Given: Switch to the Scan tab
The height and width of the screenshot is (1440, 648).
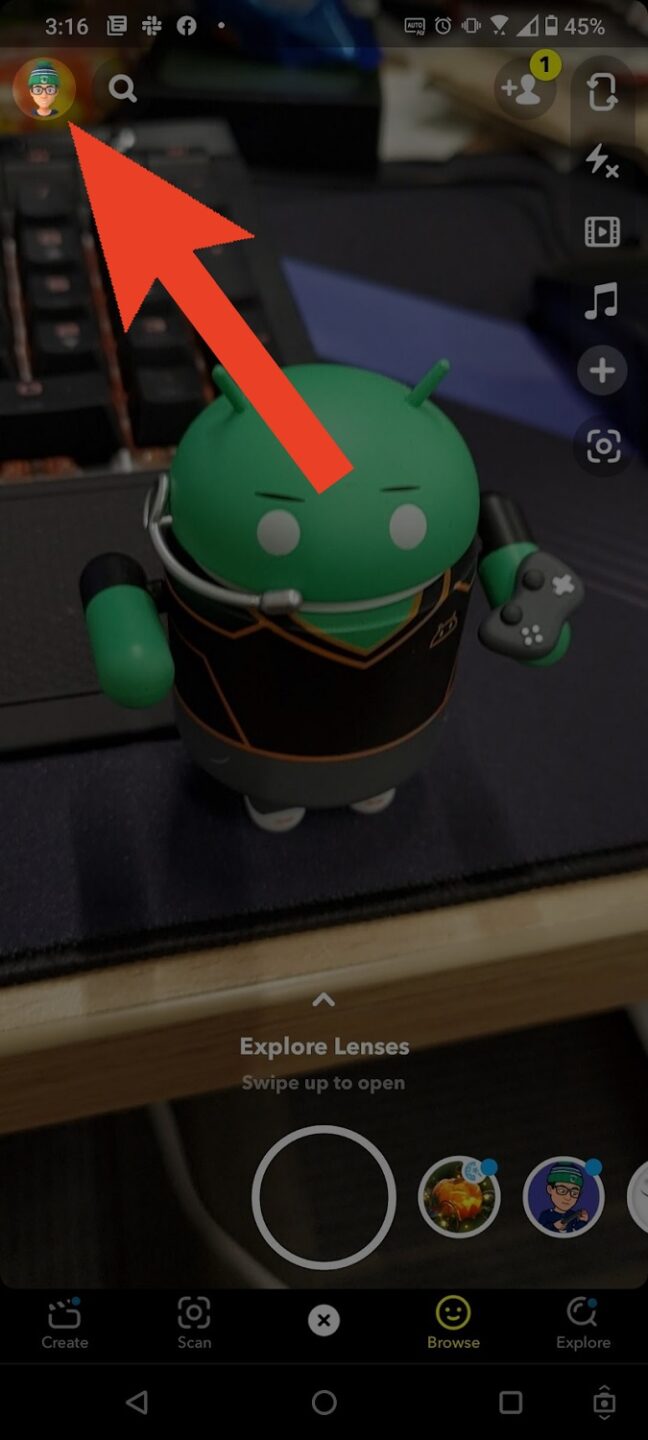Looking at the screenshot, I should pos(194,1323).
